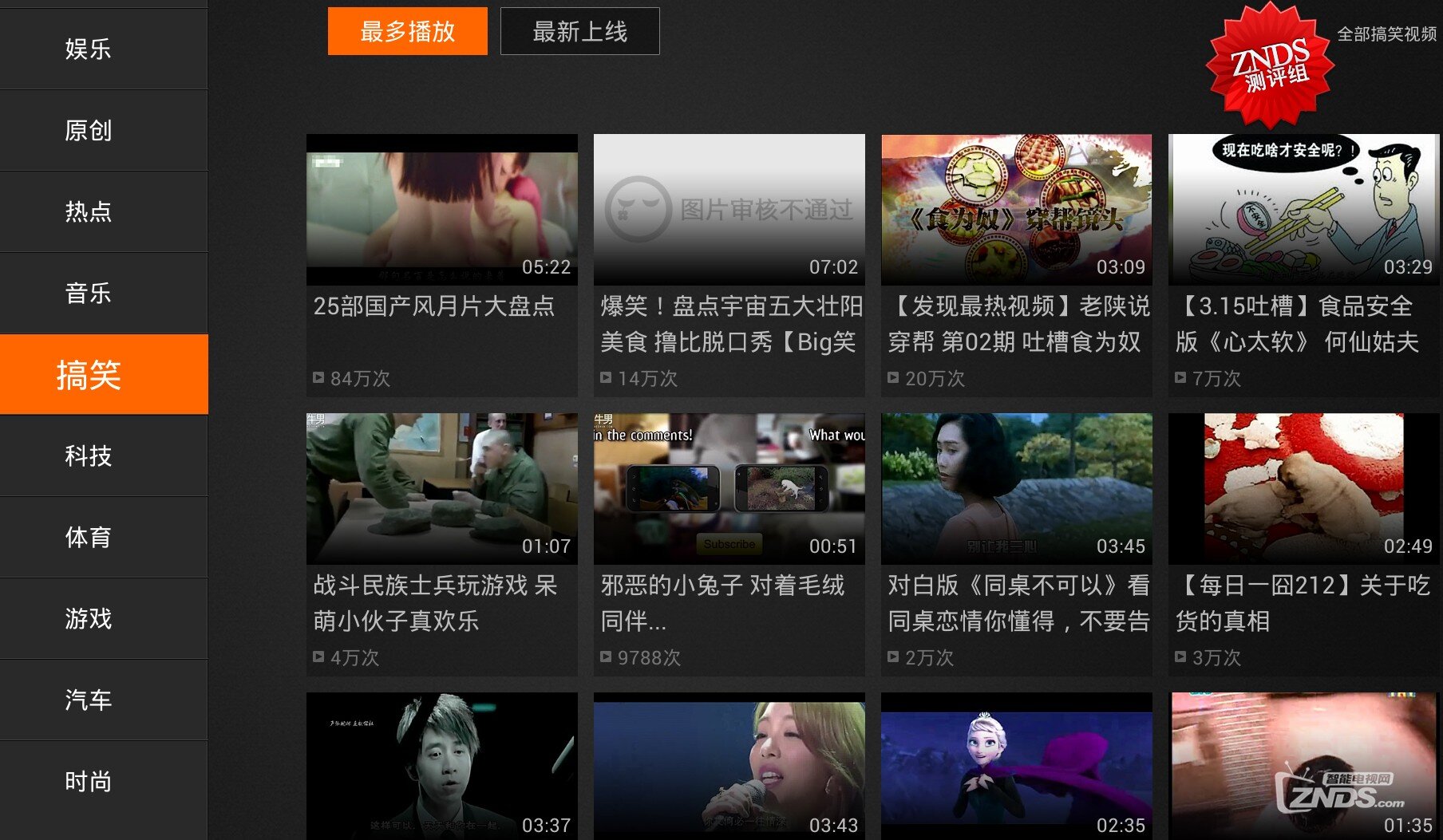Open the 体育 category

[88, 537]
